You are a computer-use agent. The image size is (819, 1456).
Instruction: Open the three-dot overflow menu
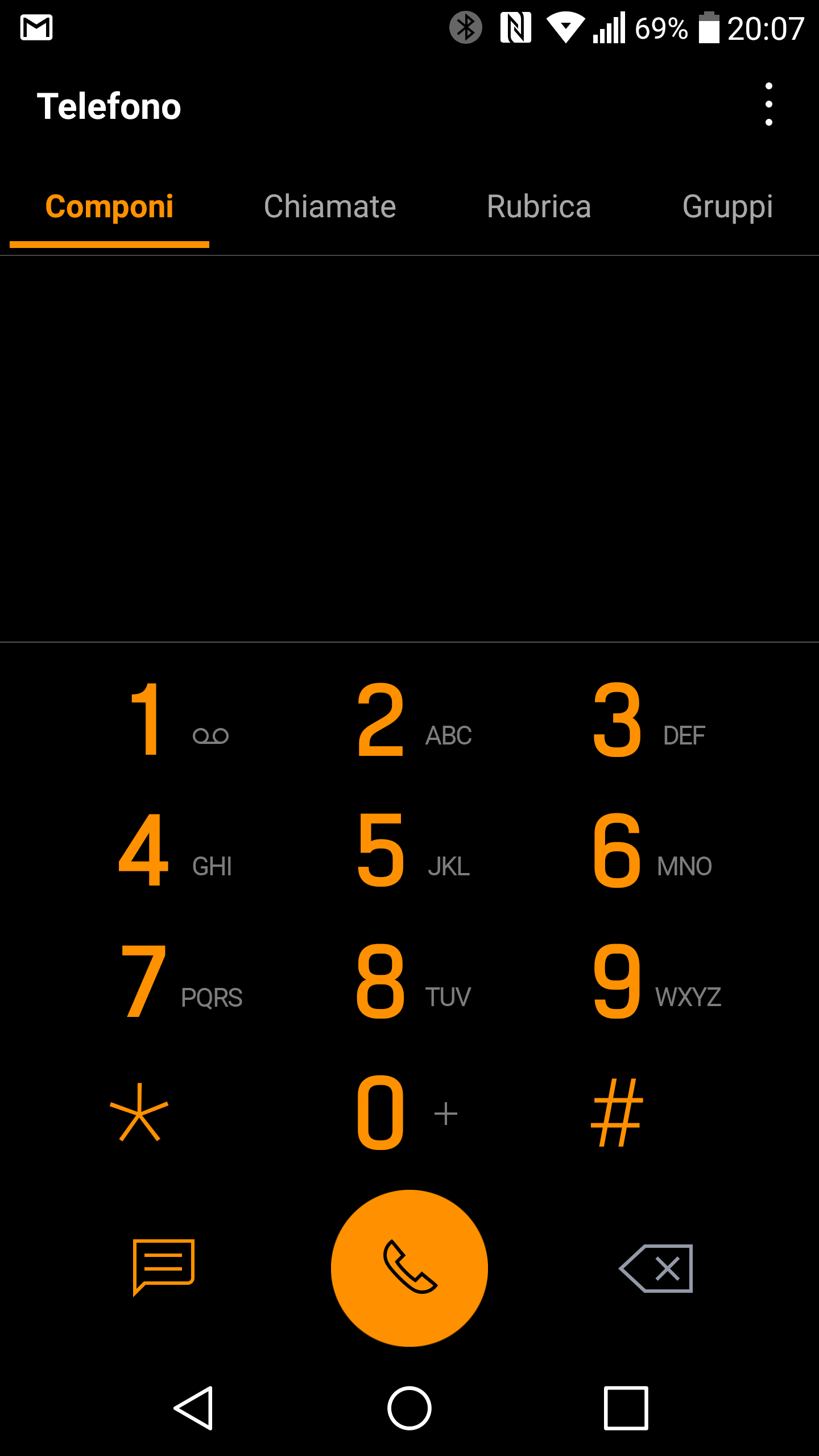[x=768, y=105]
